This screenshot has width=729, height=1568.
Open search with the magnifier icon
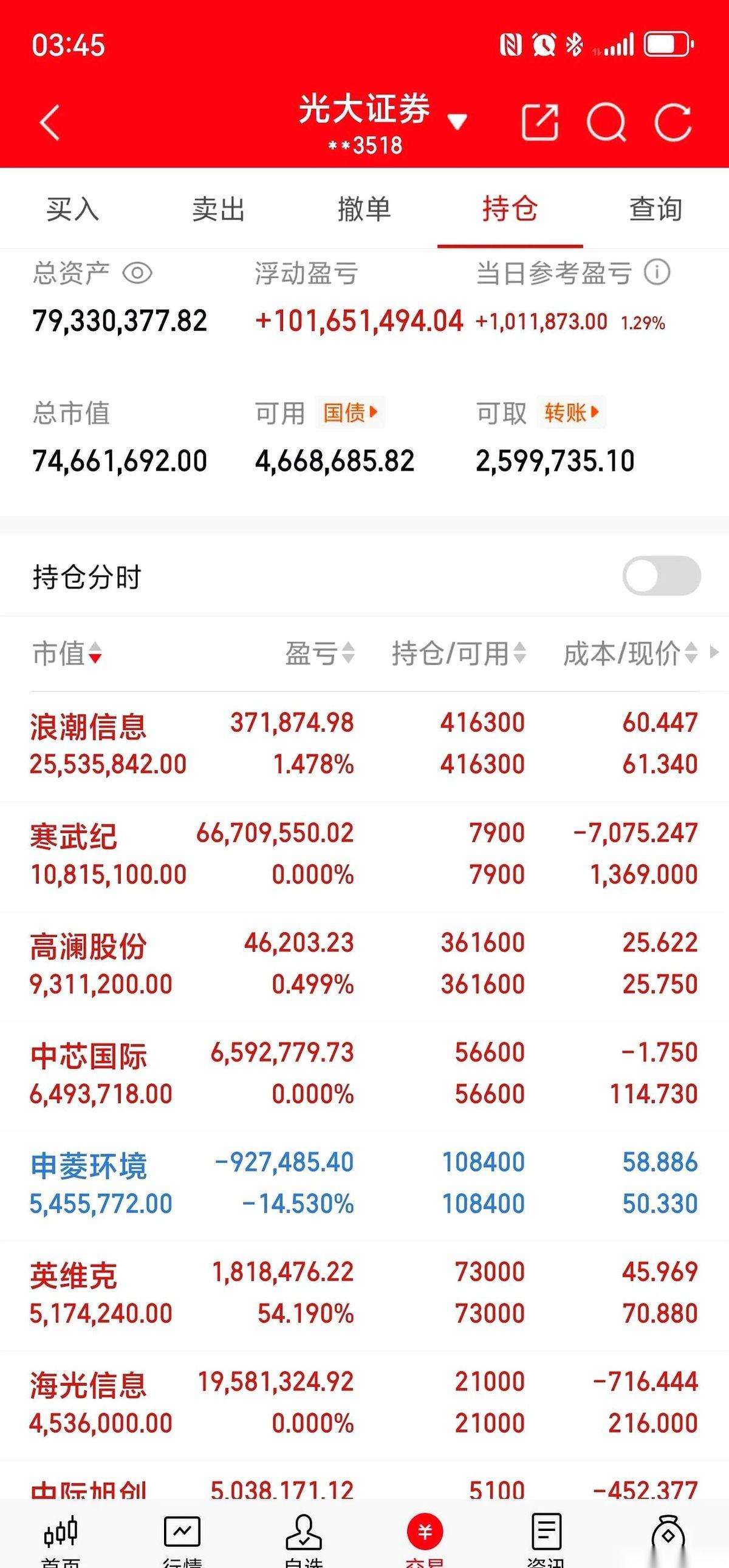click(x=607, y=122)
